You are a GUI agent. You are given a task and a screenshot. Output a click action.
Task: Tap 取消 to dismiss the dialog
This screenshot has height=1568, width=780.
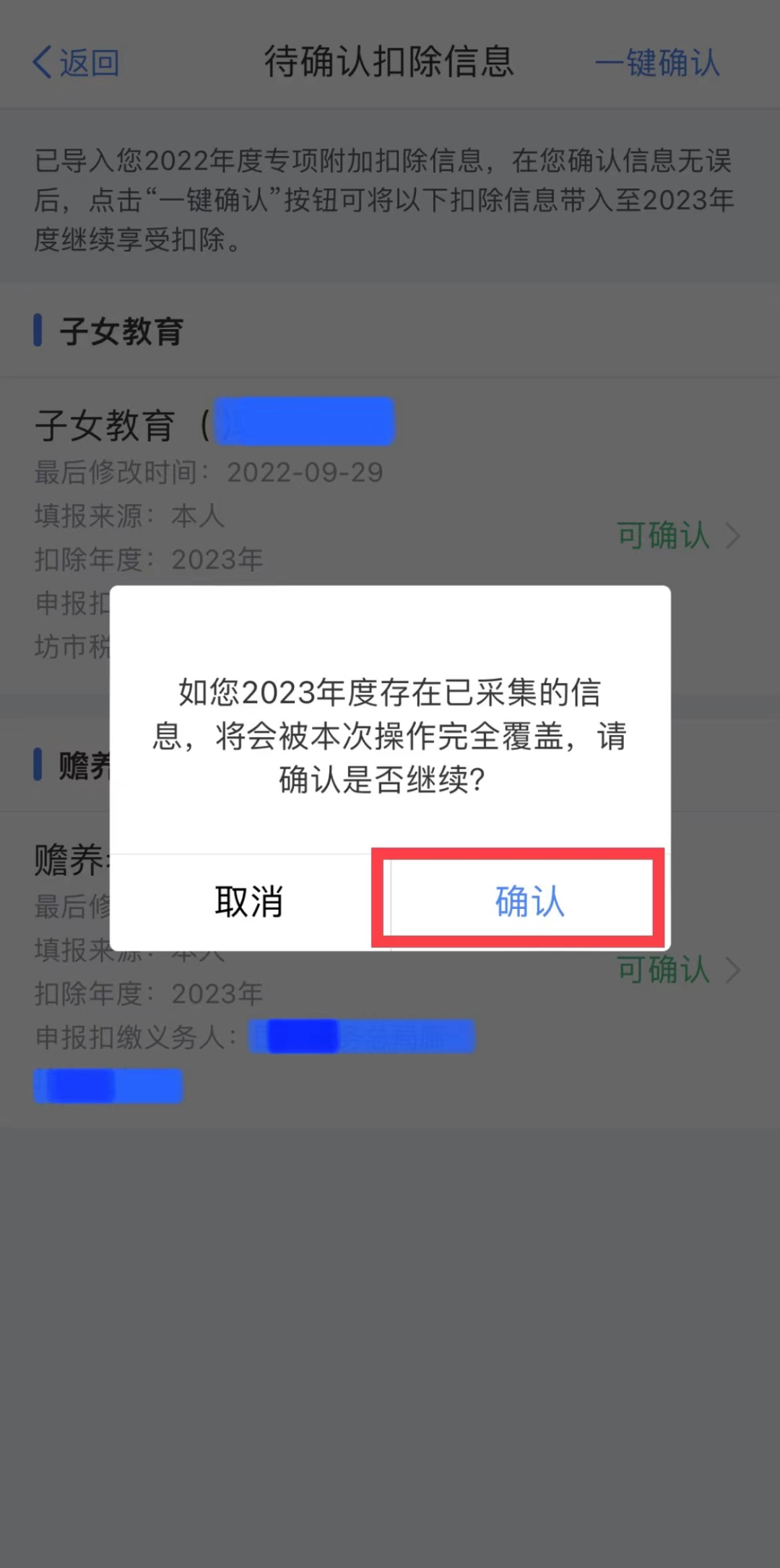coord(249,902)
